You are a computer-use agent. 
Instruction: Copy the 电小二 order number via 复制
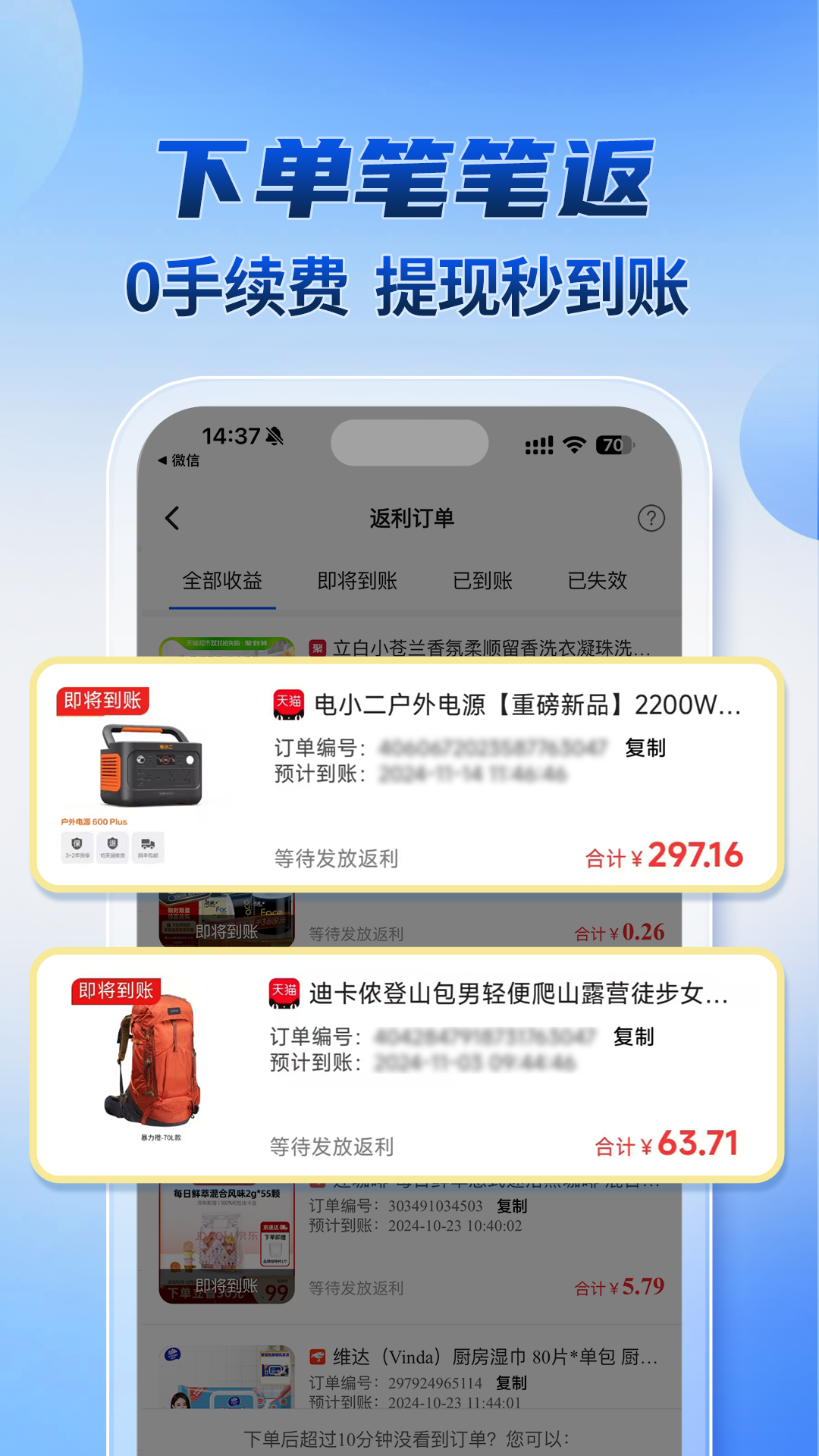646,747
